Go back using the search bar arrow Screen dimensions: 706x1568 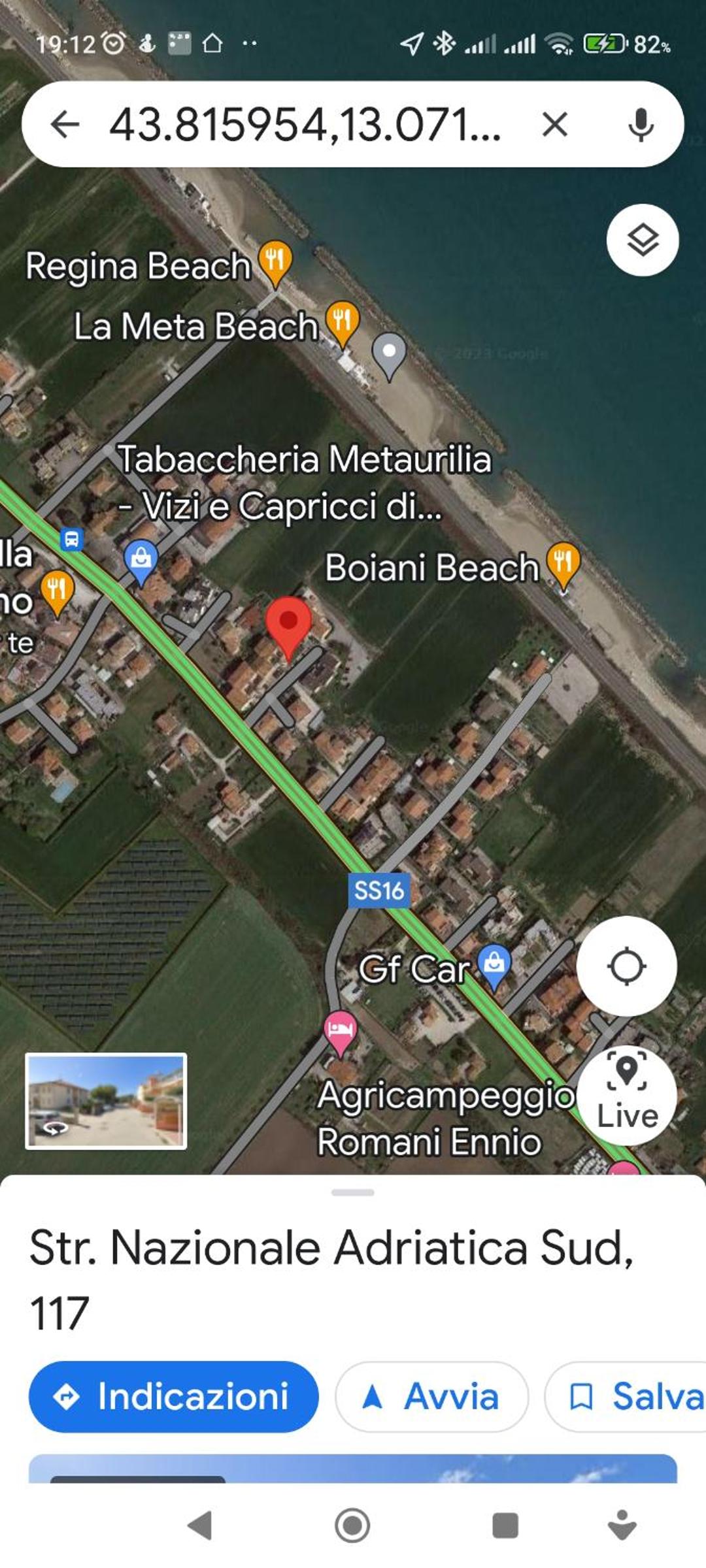65,124
